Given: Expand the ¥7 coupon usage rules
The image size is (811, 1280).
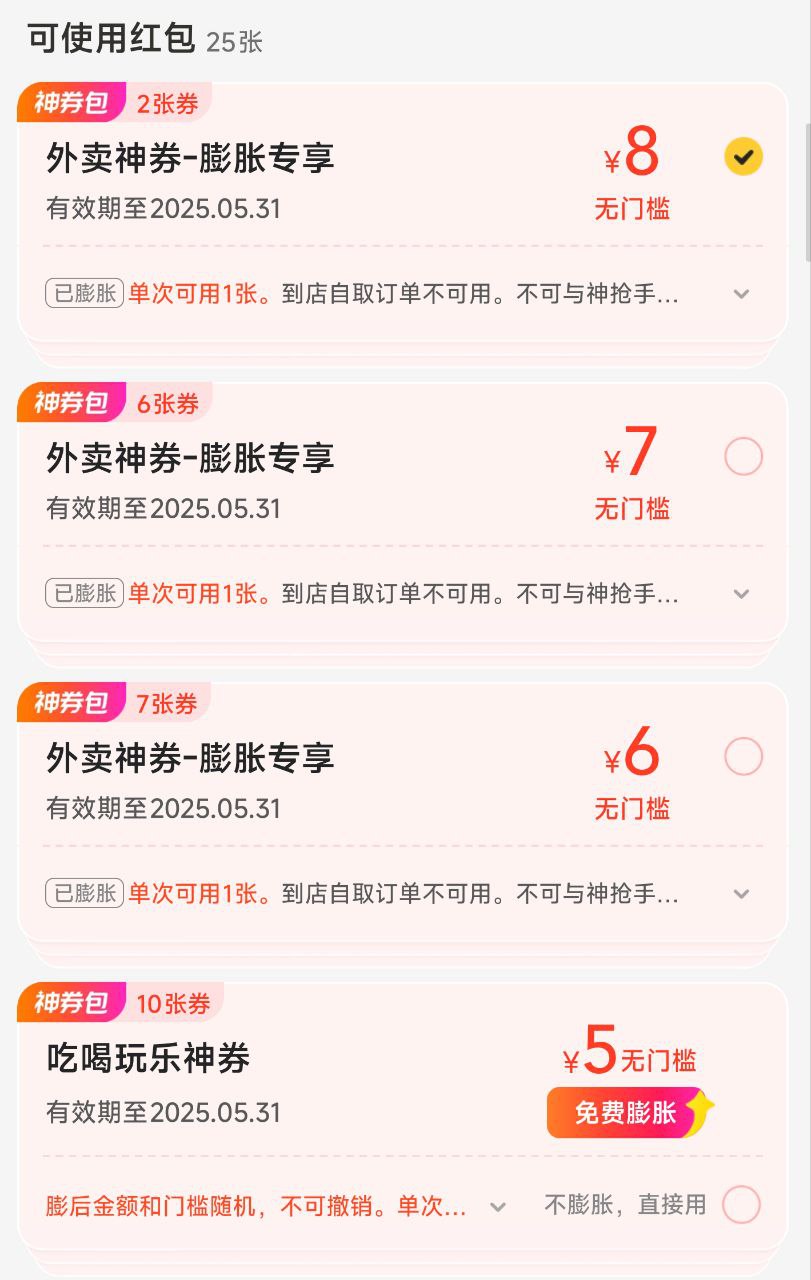Looking at the screenshot, I should click(741, 594).
